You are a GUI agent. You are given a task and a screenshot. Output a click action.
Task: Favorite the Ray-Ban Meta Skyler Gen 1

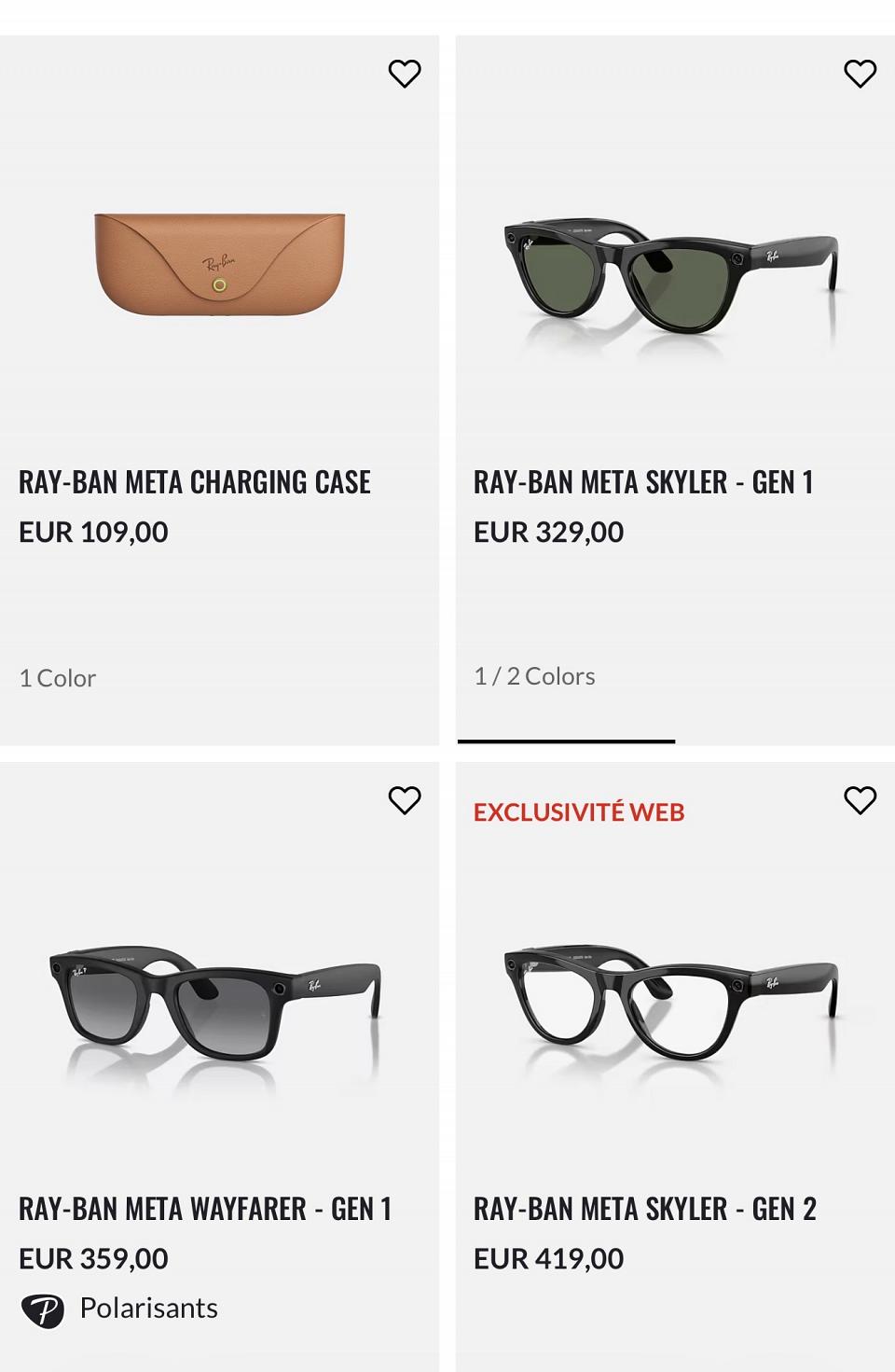(x=860, y=74)
